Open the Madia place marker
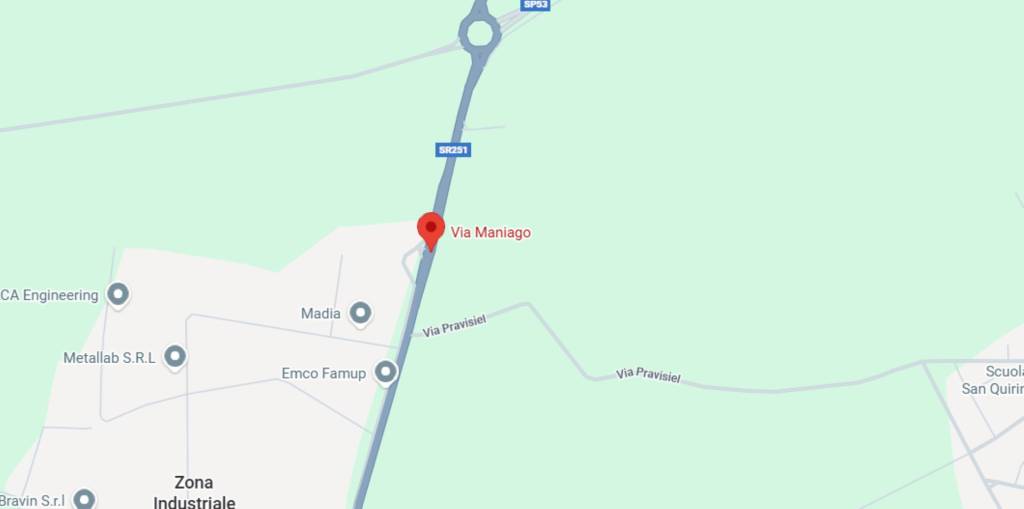The width and height of the screenshot is (1024, 509). point(360,314)
